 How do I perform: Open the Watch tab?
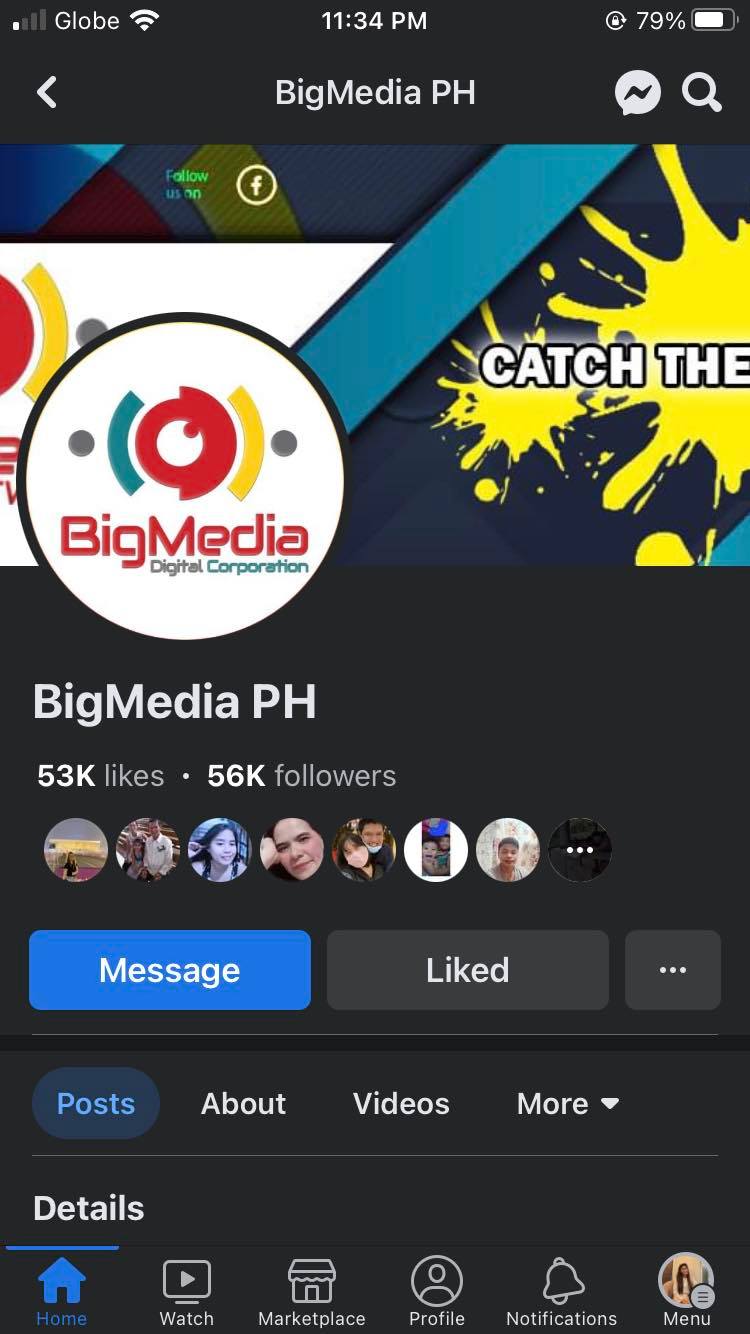pyautogui.click(x=186, y=1291)
